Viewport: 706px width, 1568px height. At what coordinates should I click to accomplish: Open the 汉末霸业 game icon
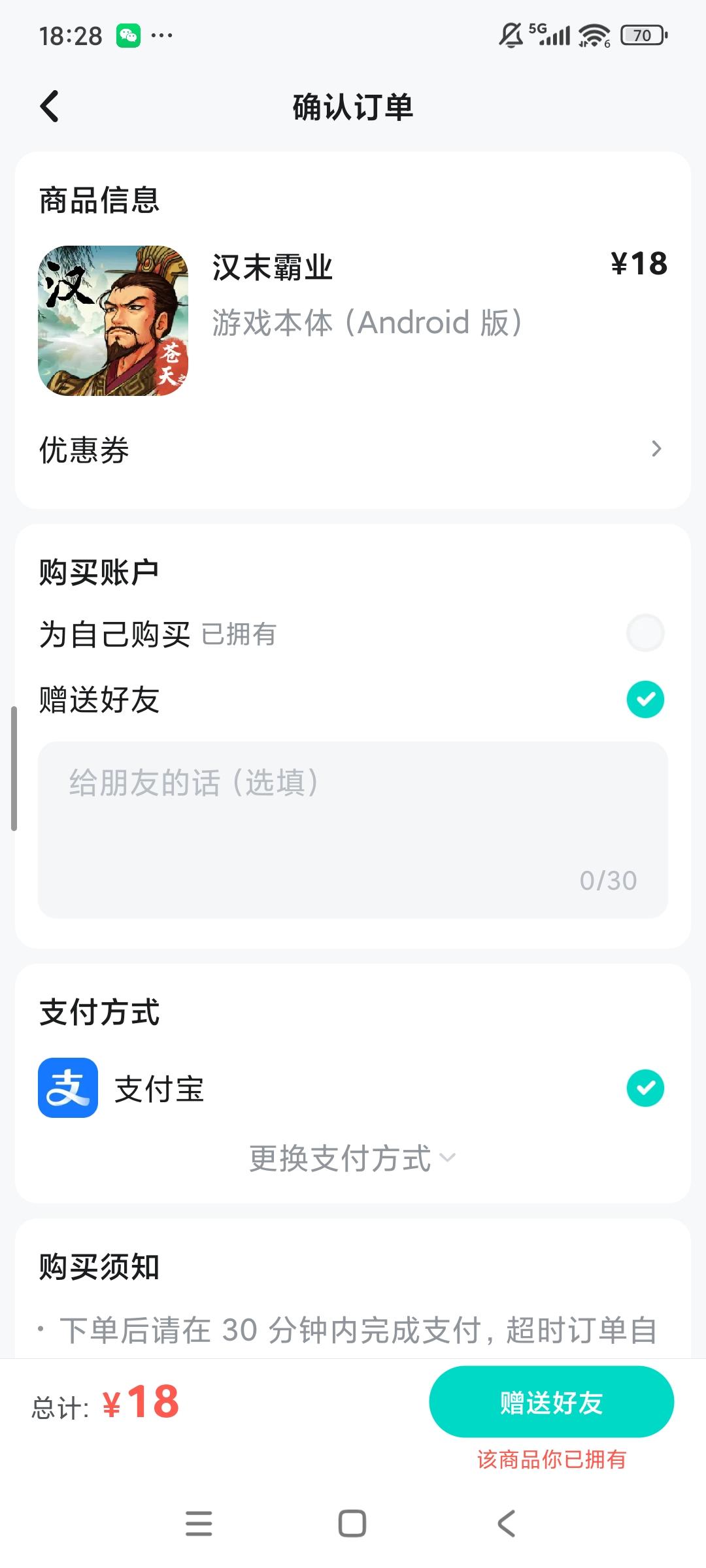[x=113, y=321]
